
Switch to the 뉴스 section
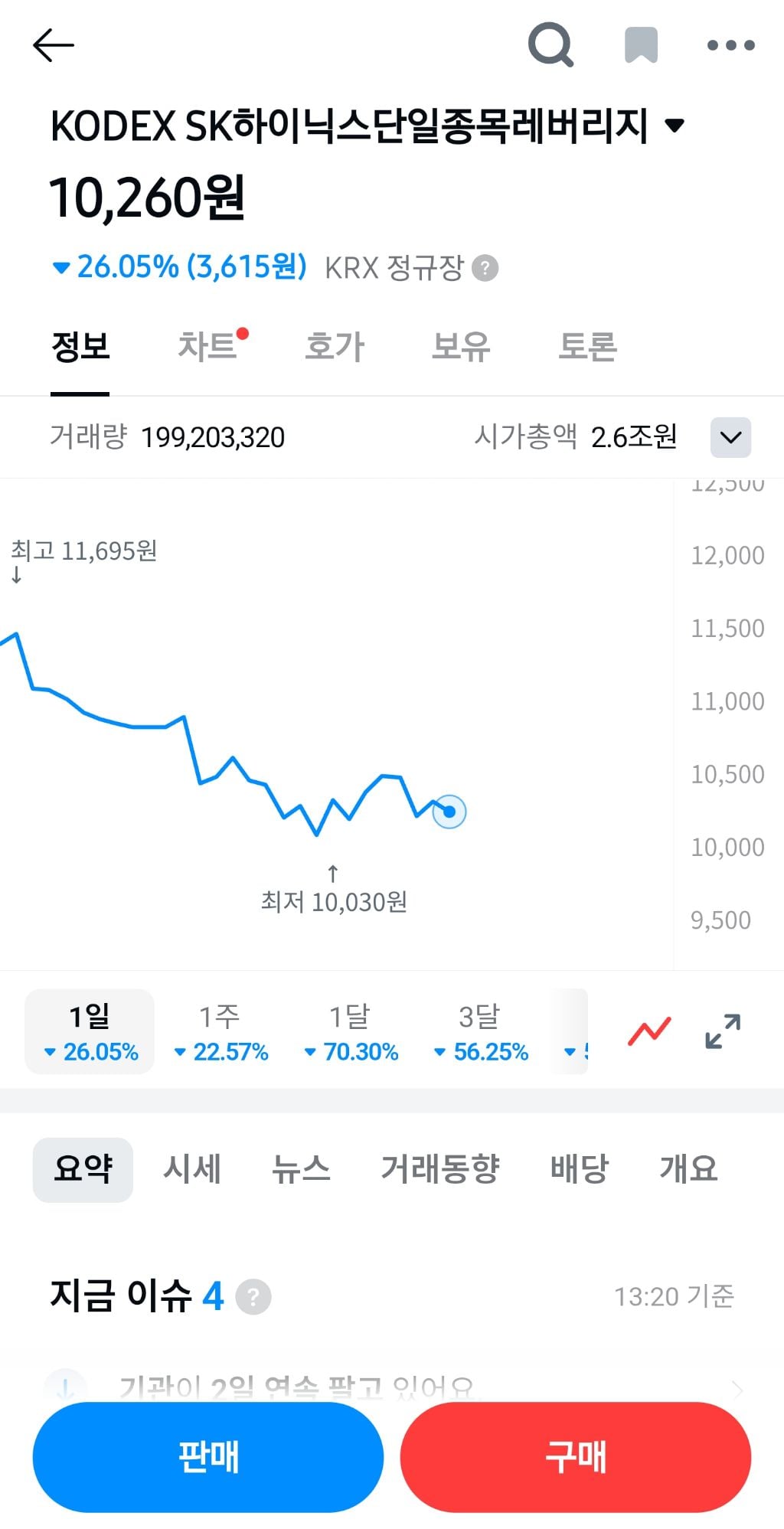(301, 1169)
